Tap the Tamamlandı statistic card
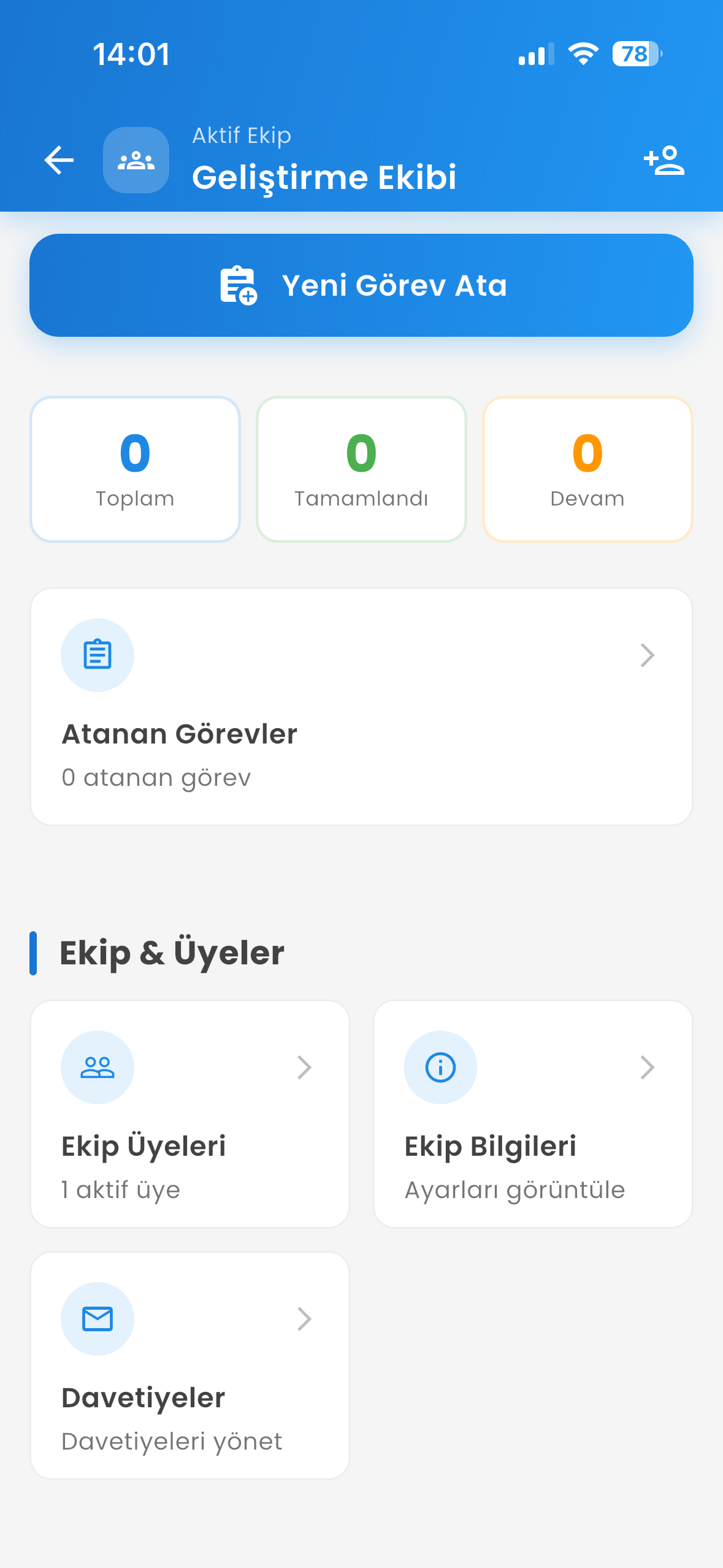This screenshot has height=1568, width=723. [361, 468]
